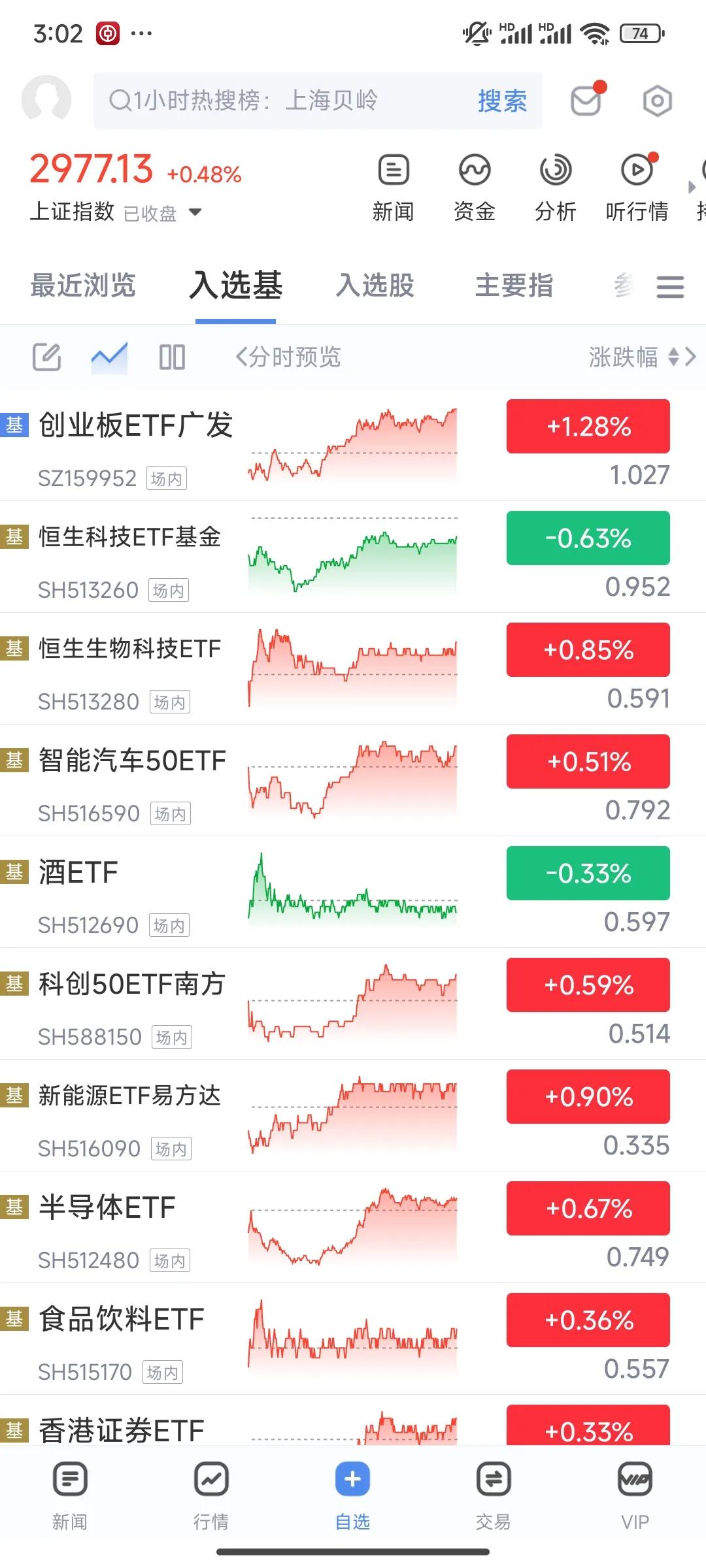View 酒ETF fund details
Image resolution: width=706 pixels, height=1568 pixels.
78,873
